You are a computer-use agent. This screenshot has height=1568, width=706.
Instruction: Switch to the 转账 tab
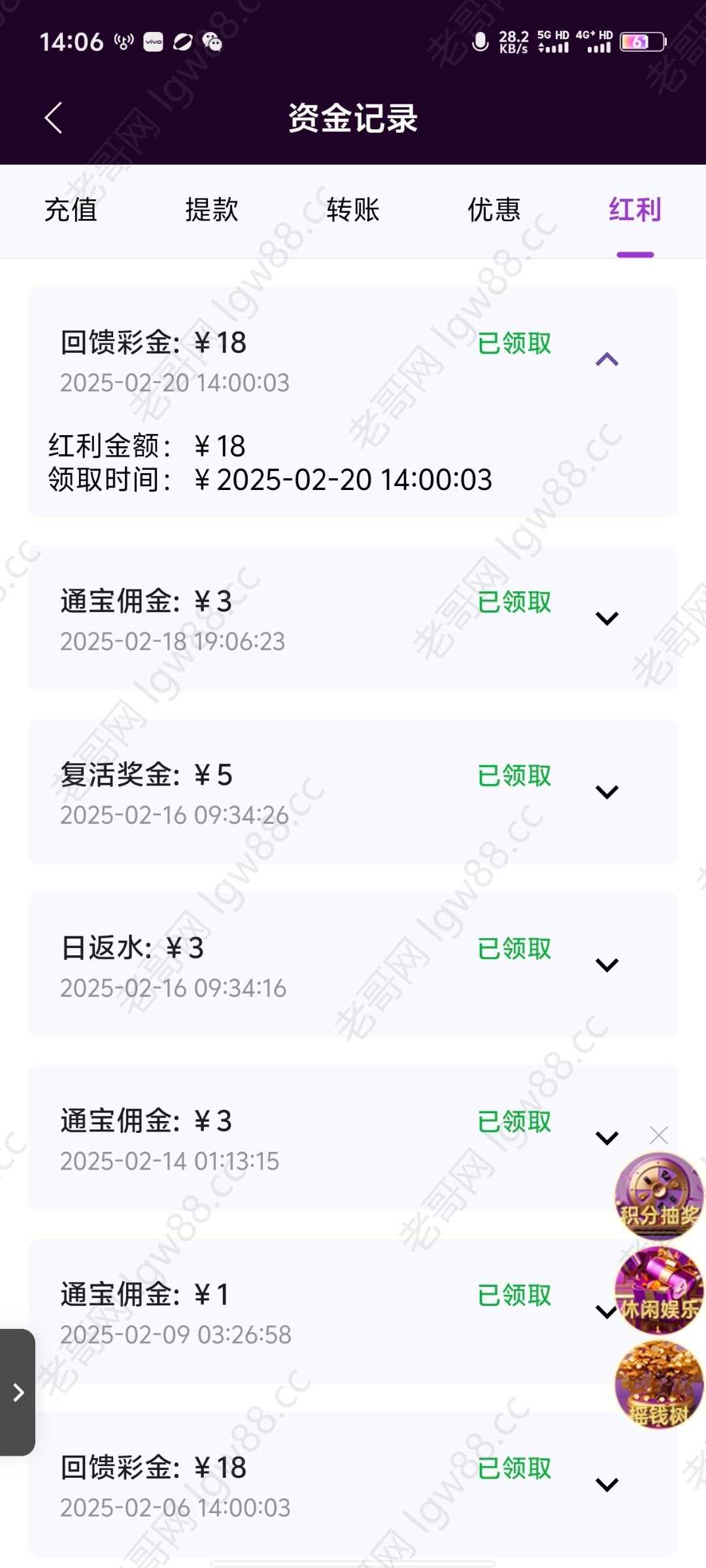(x=353, y=210)
